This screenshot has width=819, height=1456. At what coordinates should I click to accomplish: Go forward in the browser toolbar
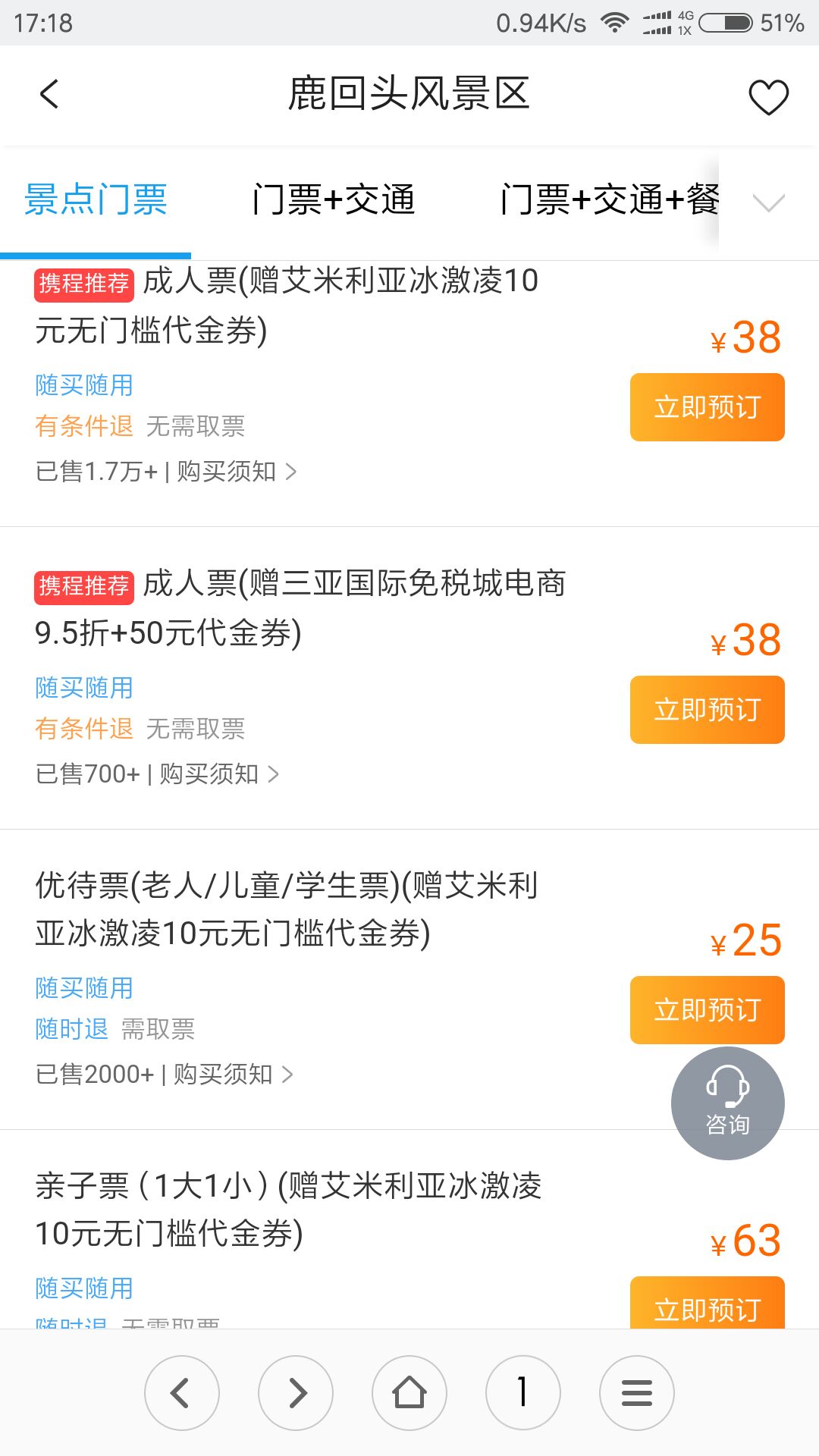(x=296, y=1393)
